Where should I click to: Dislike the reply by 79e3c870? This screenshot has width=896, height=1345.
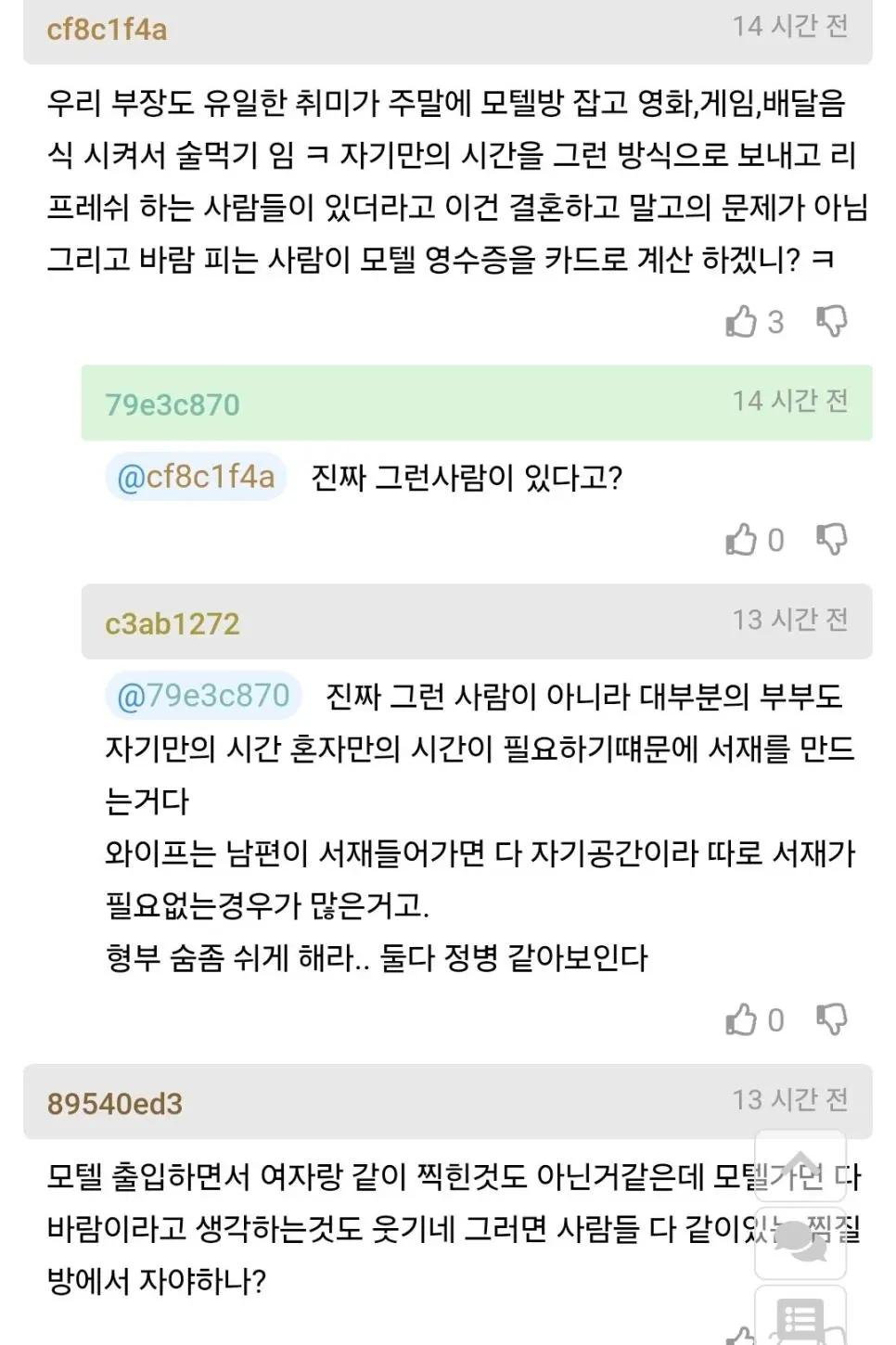[x=831, y=539]
